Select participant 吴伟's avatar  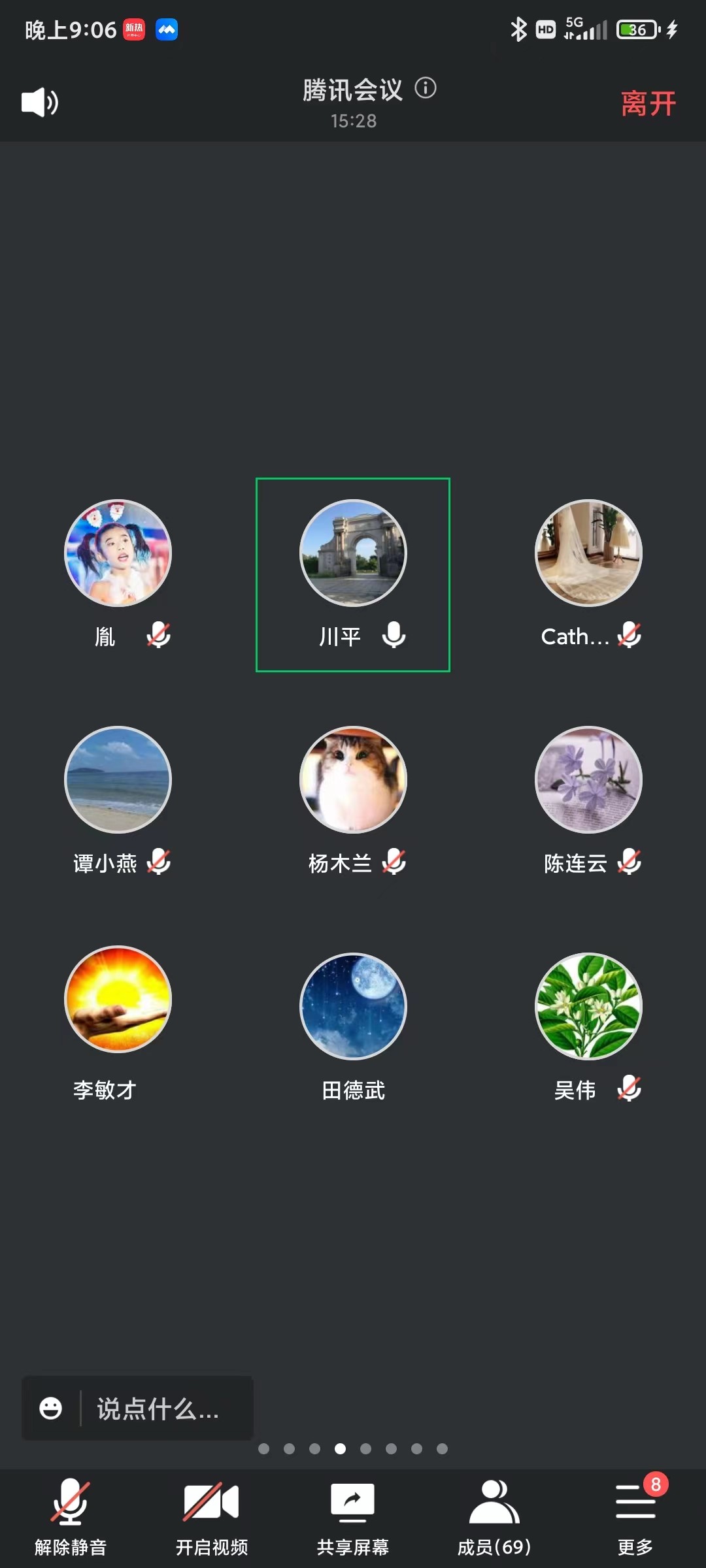click(588, 1006)
